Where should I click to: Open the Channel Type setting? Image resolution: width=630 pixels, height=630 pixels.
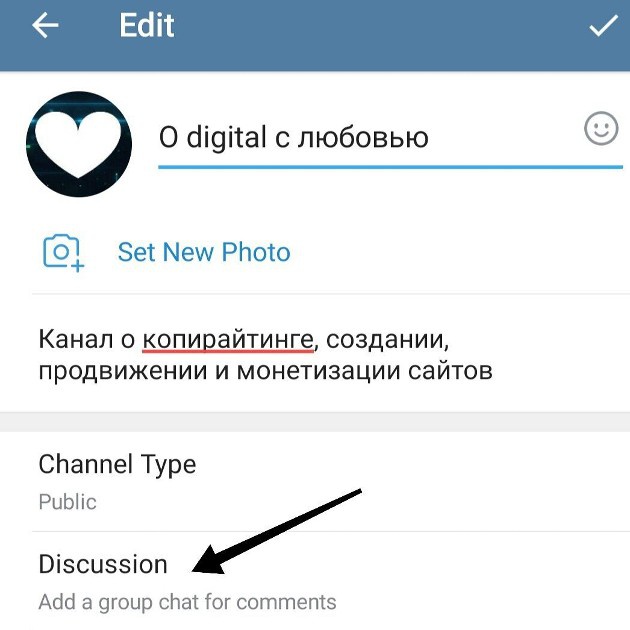click(x=117, y=480)
